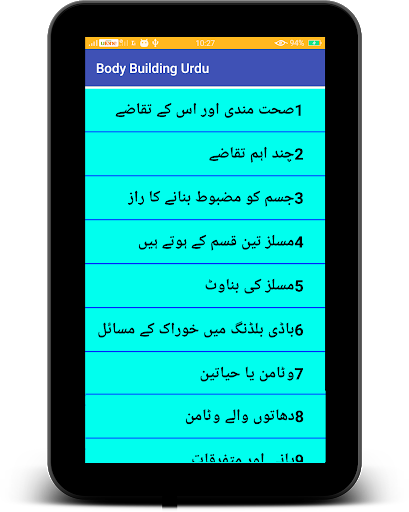Select chapter 7 وٹامن یا حیاتین

click(x=205, y=373)
